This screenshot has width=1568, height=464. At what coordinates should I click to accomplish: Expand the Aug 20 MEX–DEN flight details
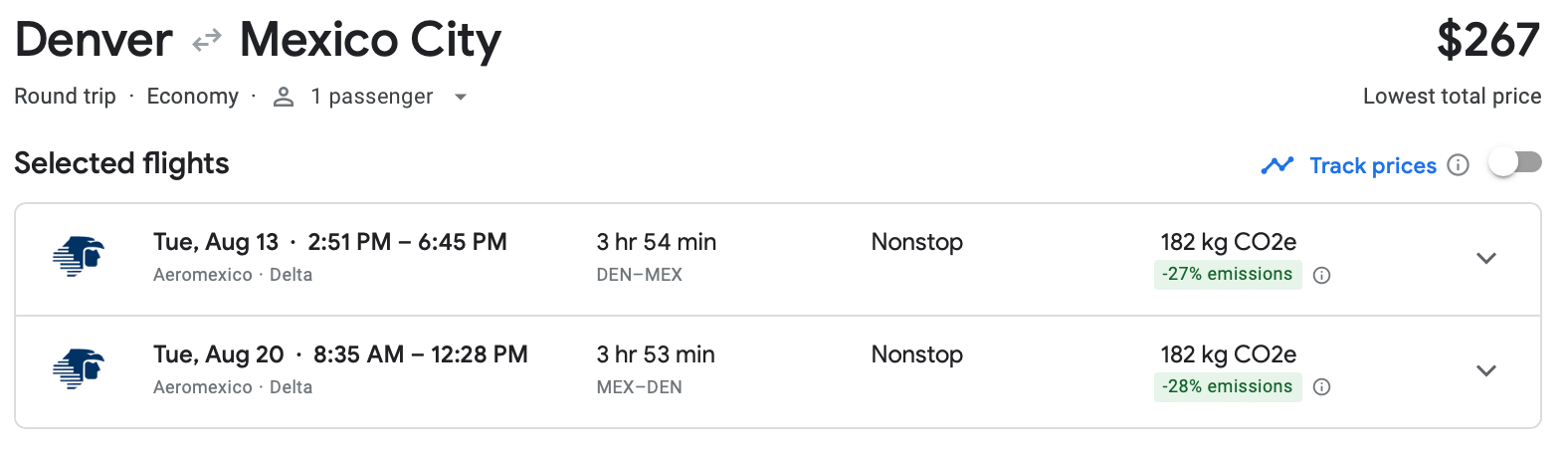[1485, 371]
